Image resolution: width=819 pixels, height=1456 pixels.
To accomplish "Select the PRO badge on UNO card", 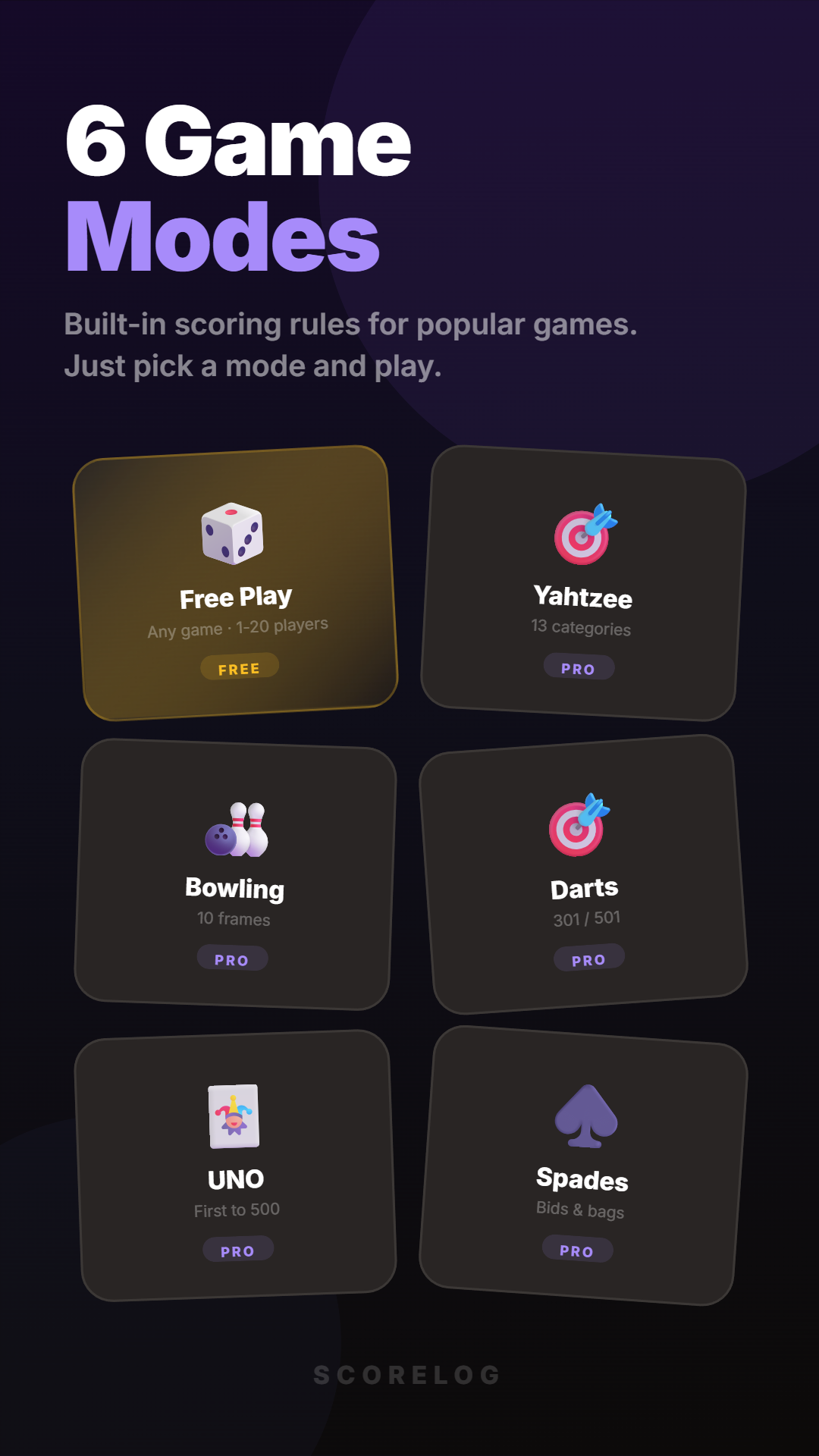I will (239, 1250).
